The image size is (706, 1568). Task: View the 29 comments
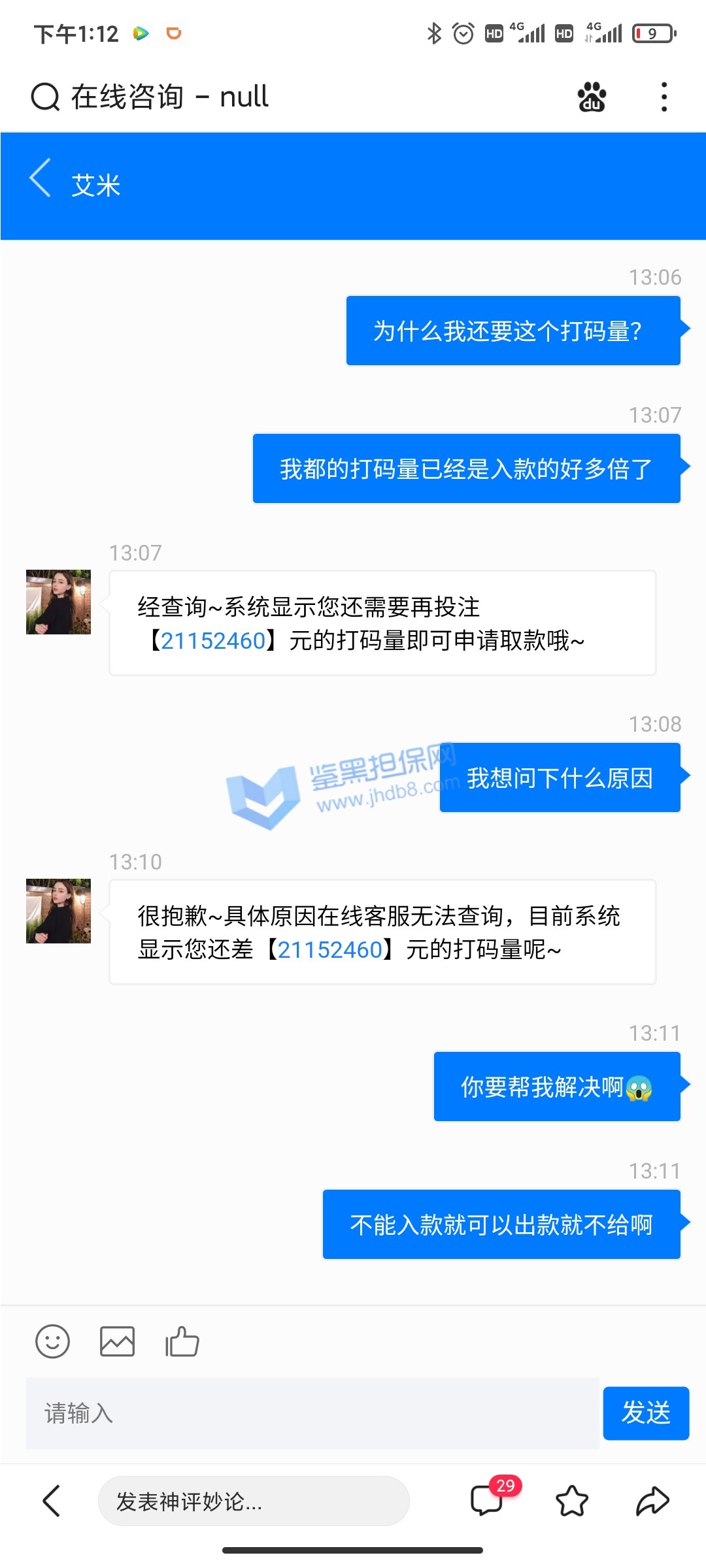(488, 1500)
